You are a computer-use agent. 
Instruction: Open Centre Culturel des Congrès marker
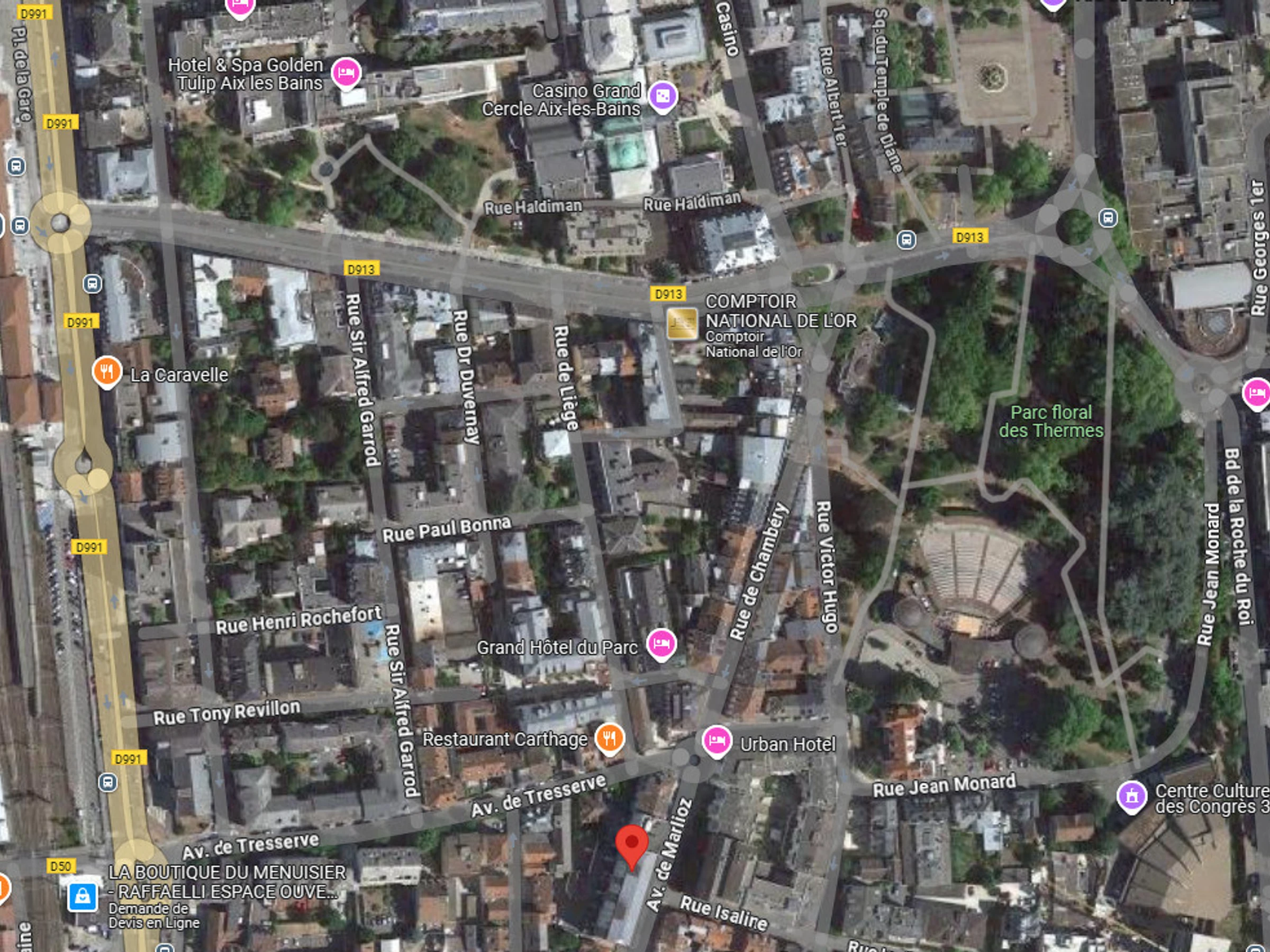(1132, 797)
